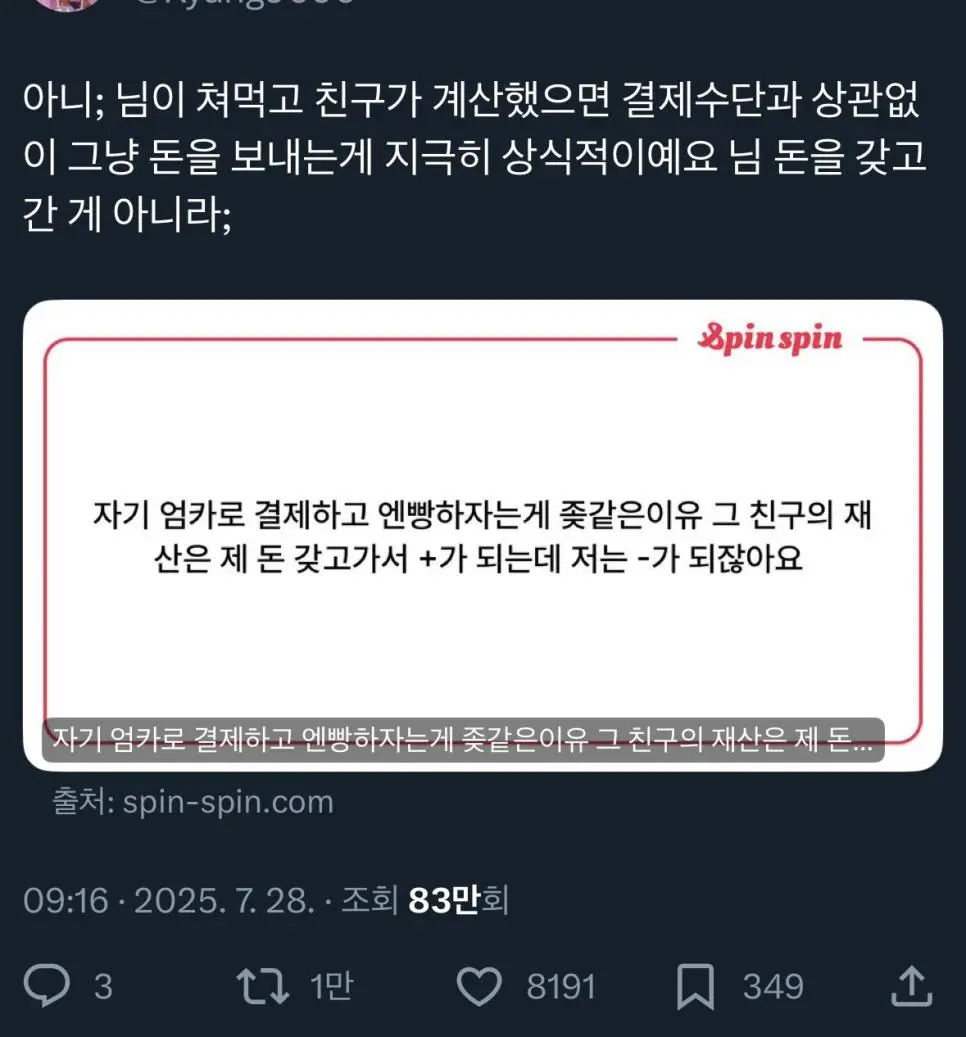
Task: Open the Spin spin link card
Action: [482, 535]
